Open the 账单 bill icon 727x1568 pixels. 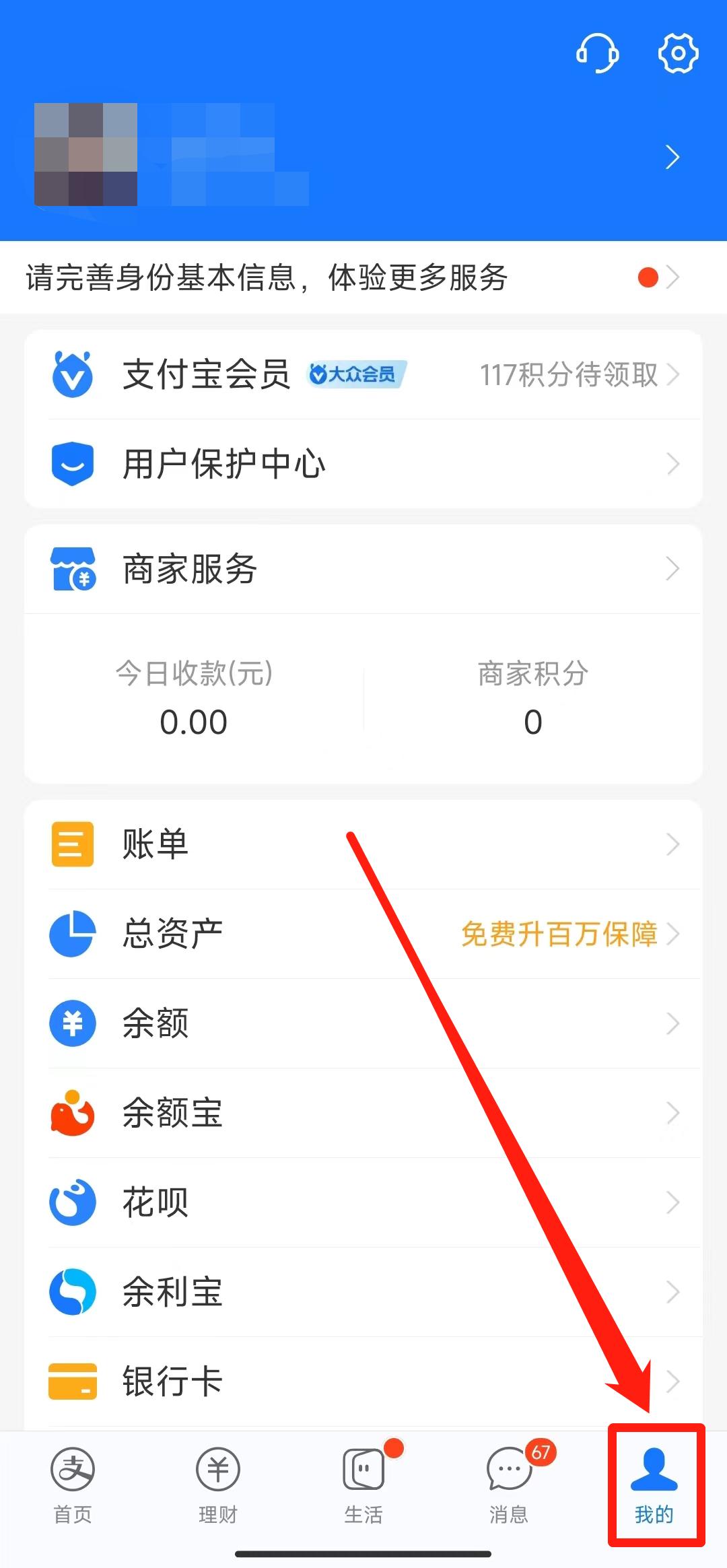(x=72, y=844)
